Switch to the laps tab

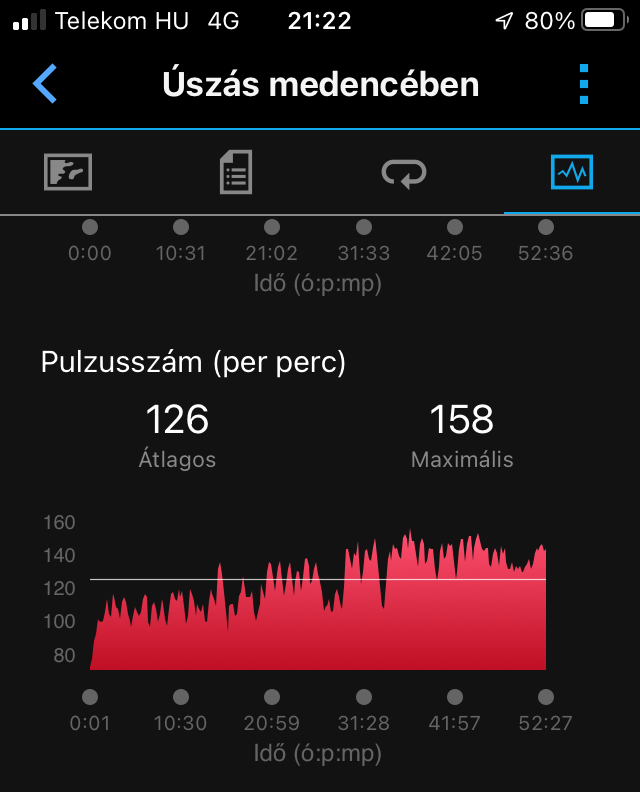pos(404,172)
